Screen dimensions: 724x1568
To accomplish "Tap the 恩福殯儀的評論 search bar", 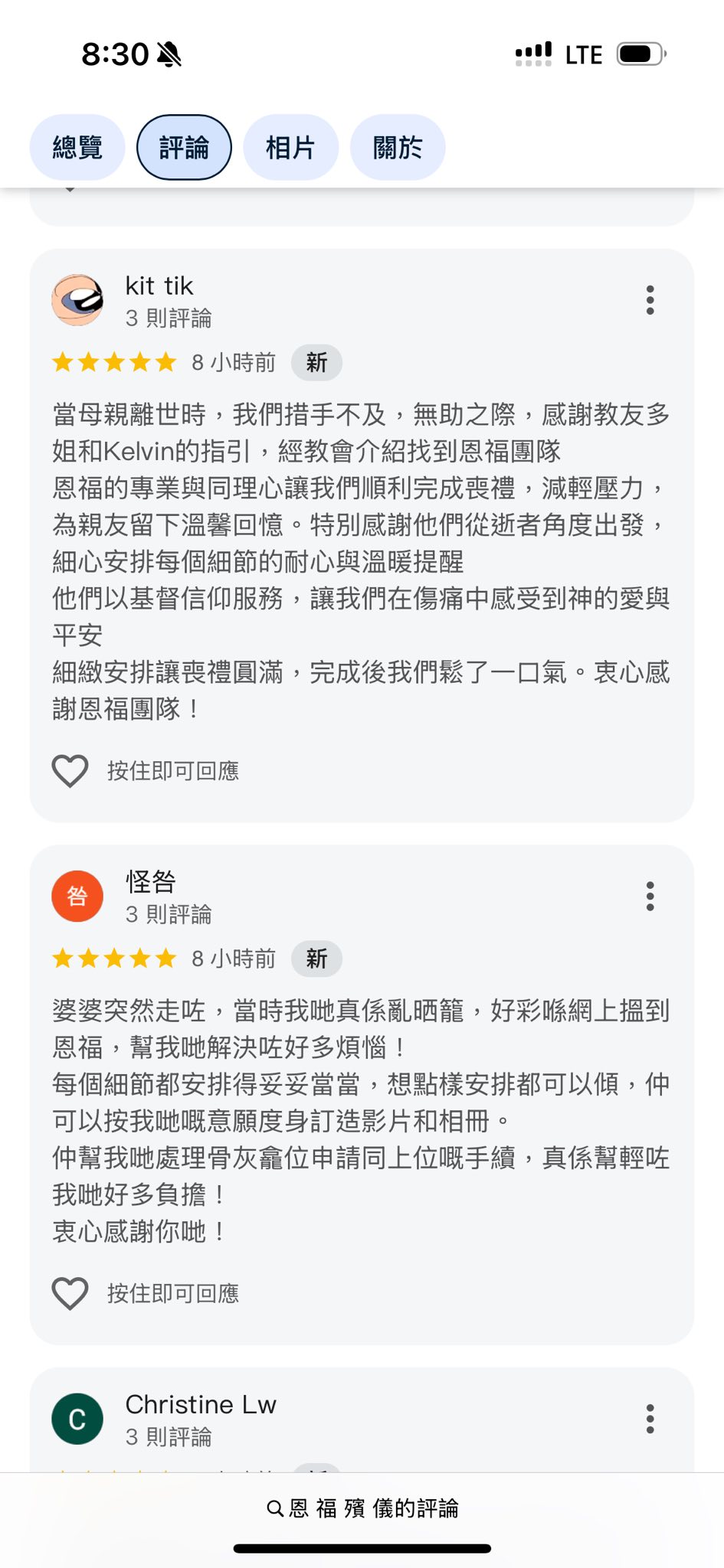I will tap(362, 1508).
